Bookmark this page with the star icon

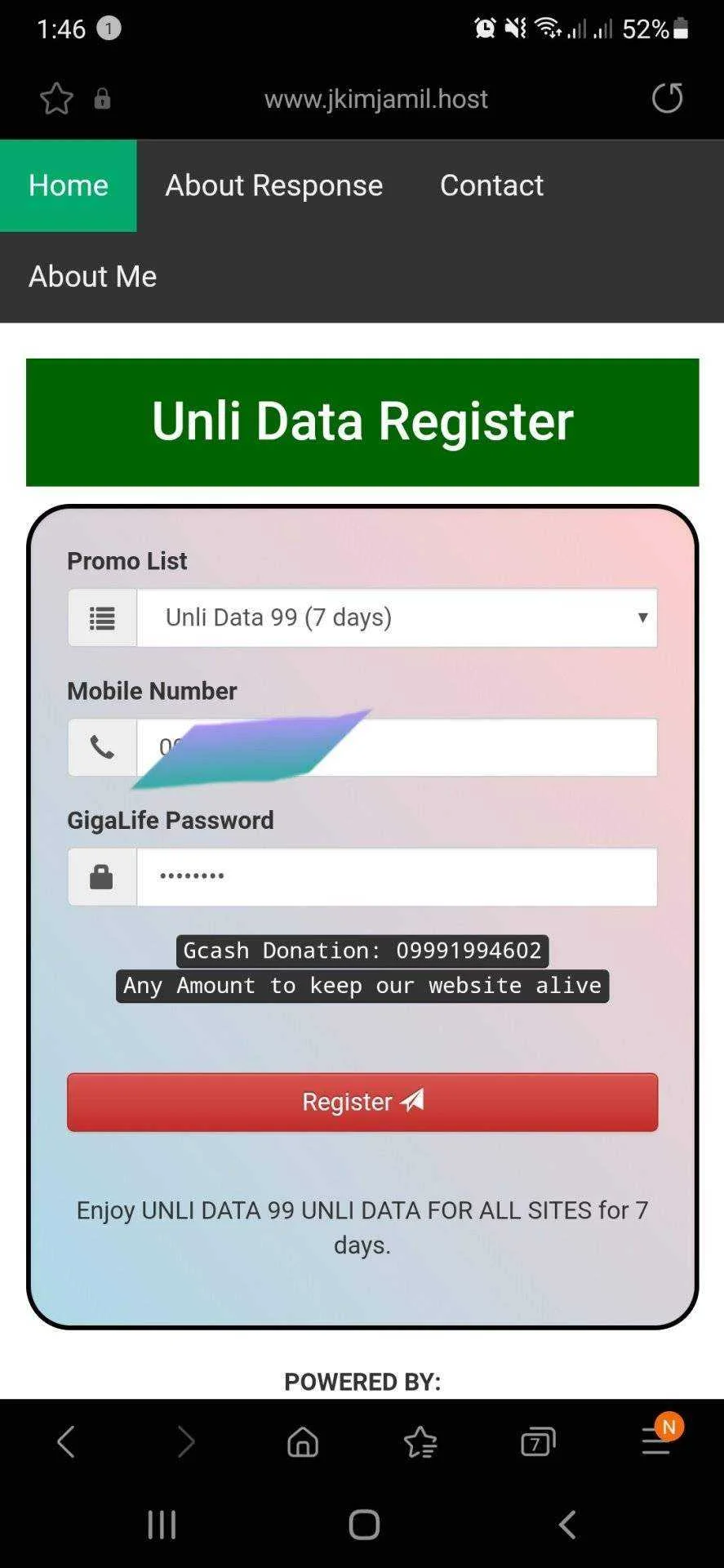56,99
